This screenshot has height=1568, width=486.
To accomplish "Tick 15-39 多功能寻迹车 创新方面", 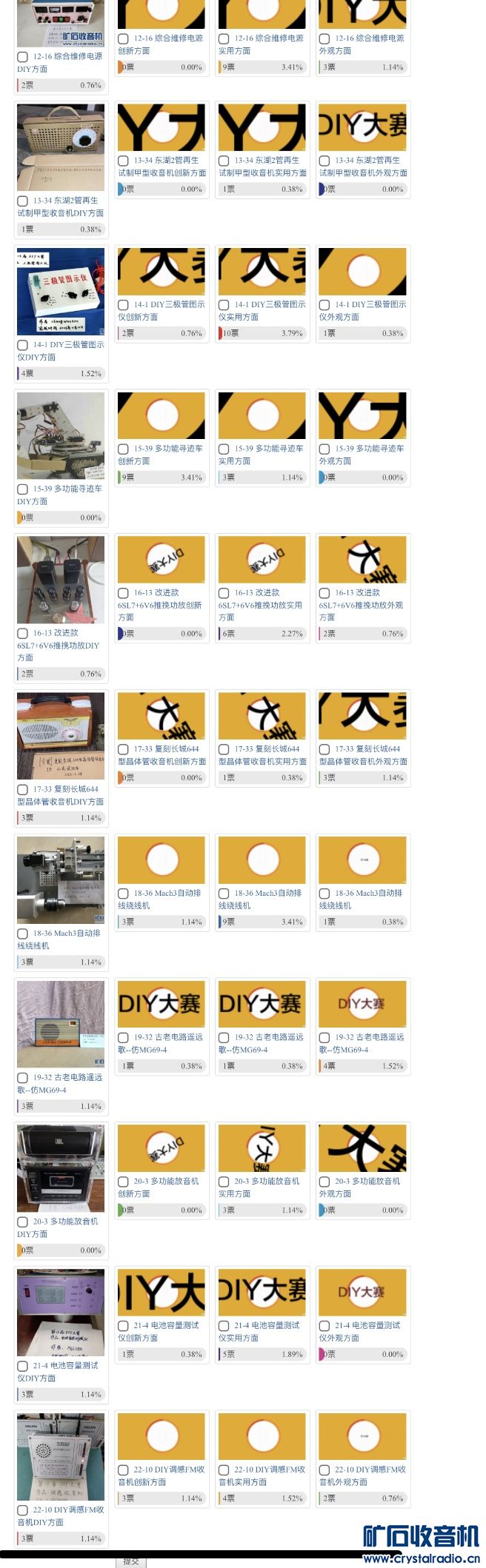I will coord(124,449).
